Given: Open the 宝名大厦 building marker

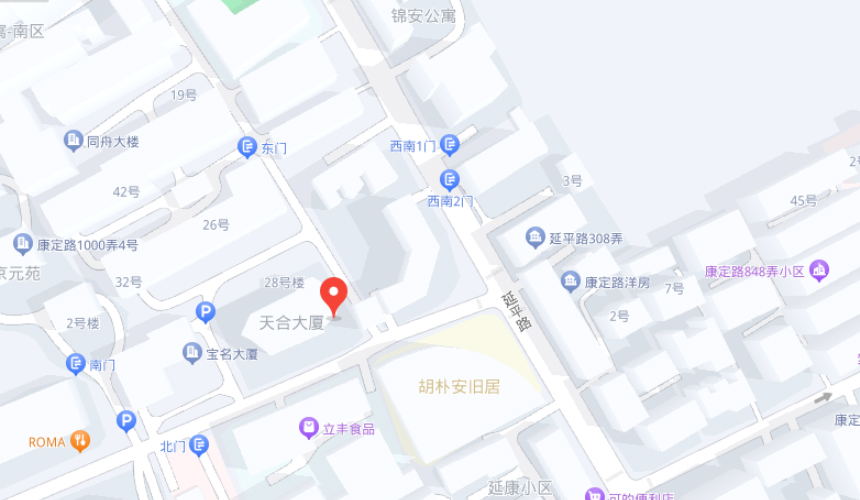Looking at the screenshot, I should point(192,353).
